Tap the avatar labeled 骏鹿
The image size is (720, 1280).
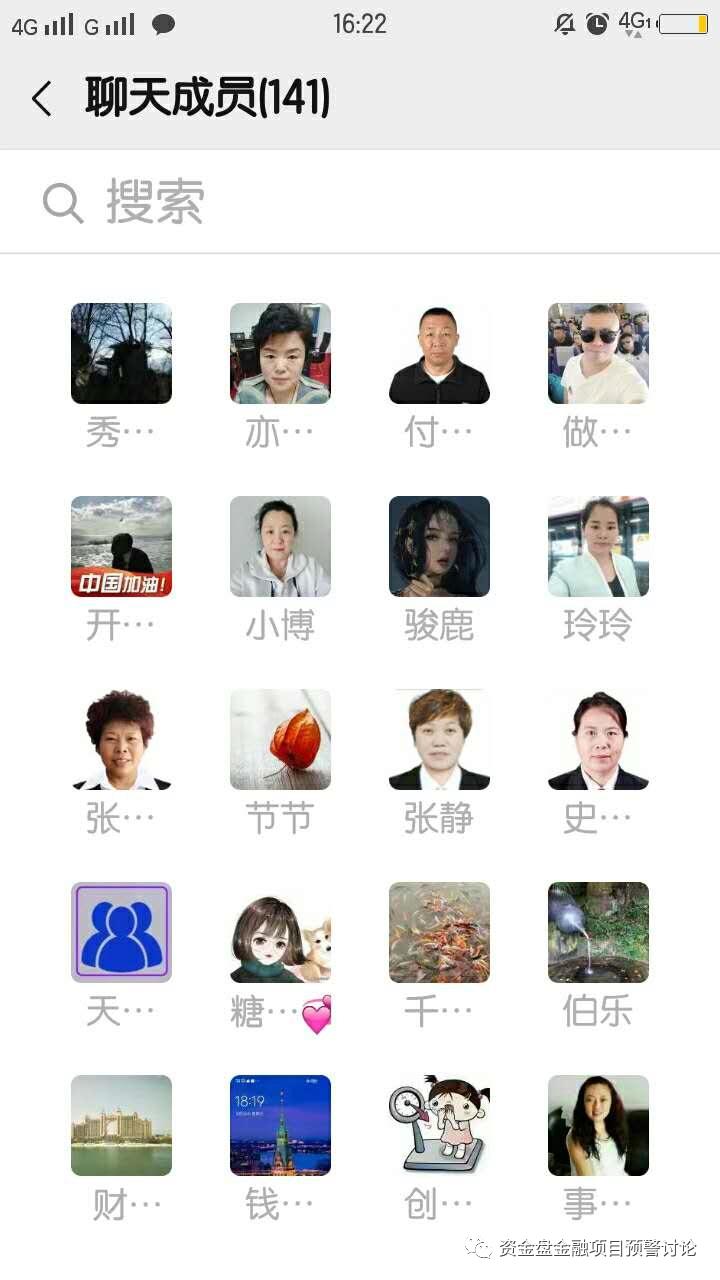click(439, 546)
